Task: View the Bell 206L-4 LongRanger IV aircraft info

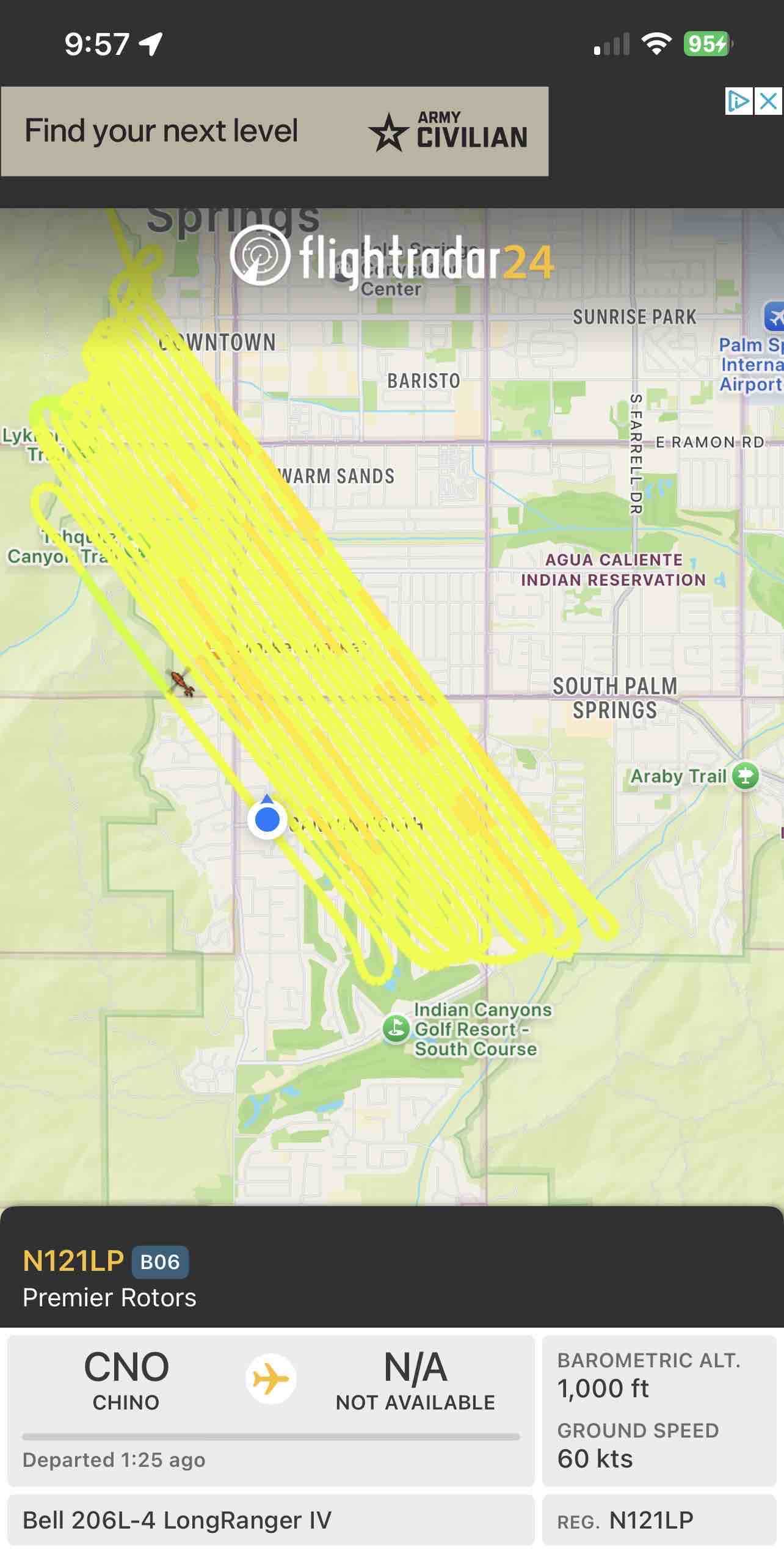Action: pos(270,1521)
